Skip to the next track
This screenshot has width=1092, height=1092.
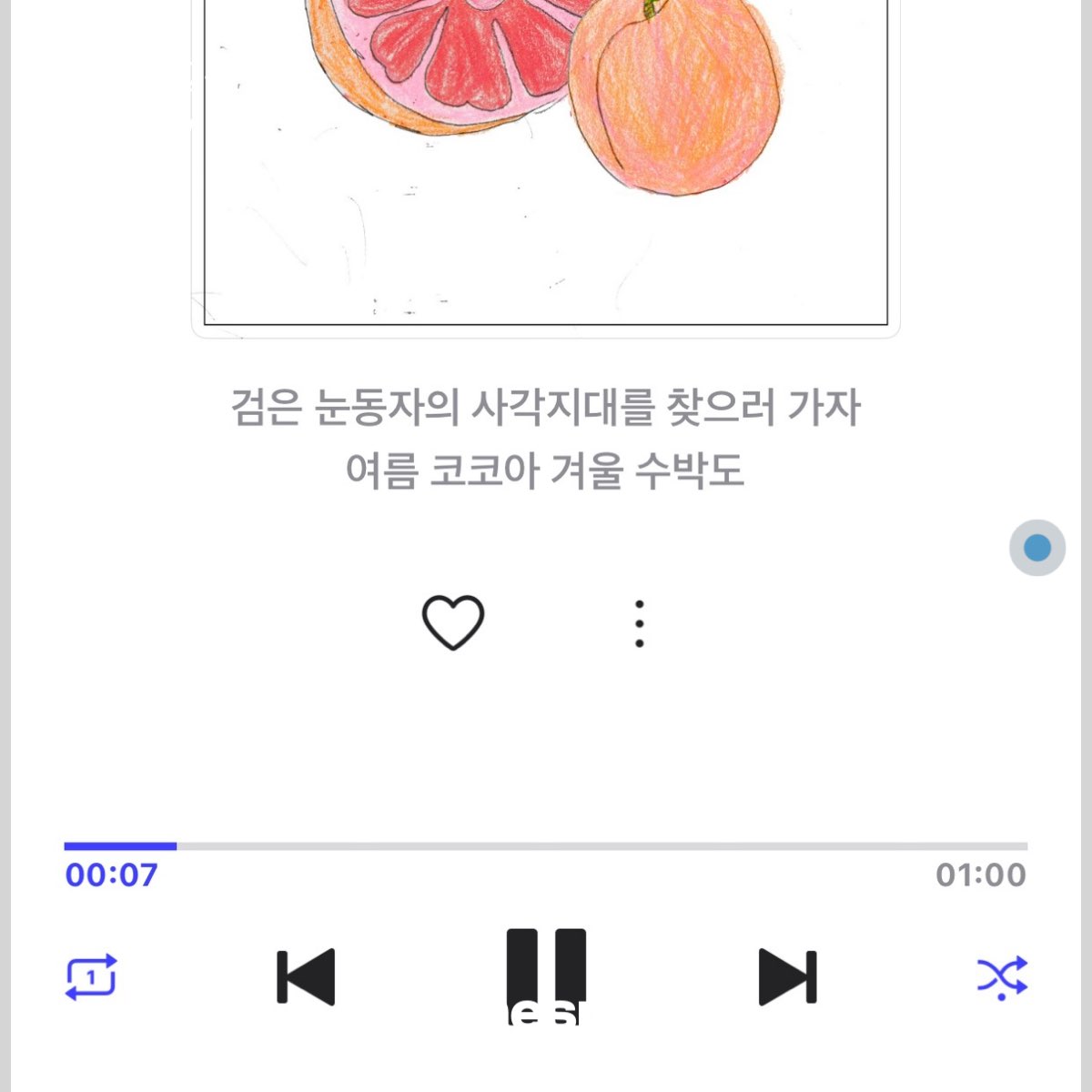tap(788, 977)
